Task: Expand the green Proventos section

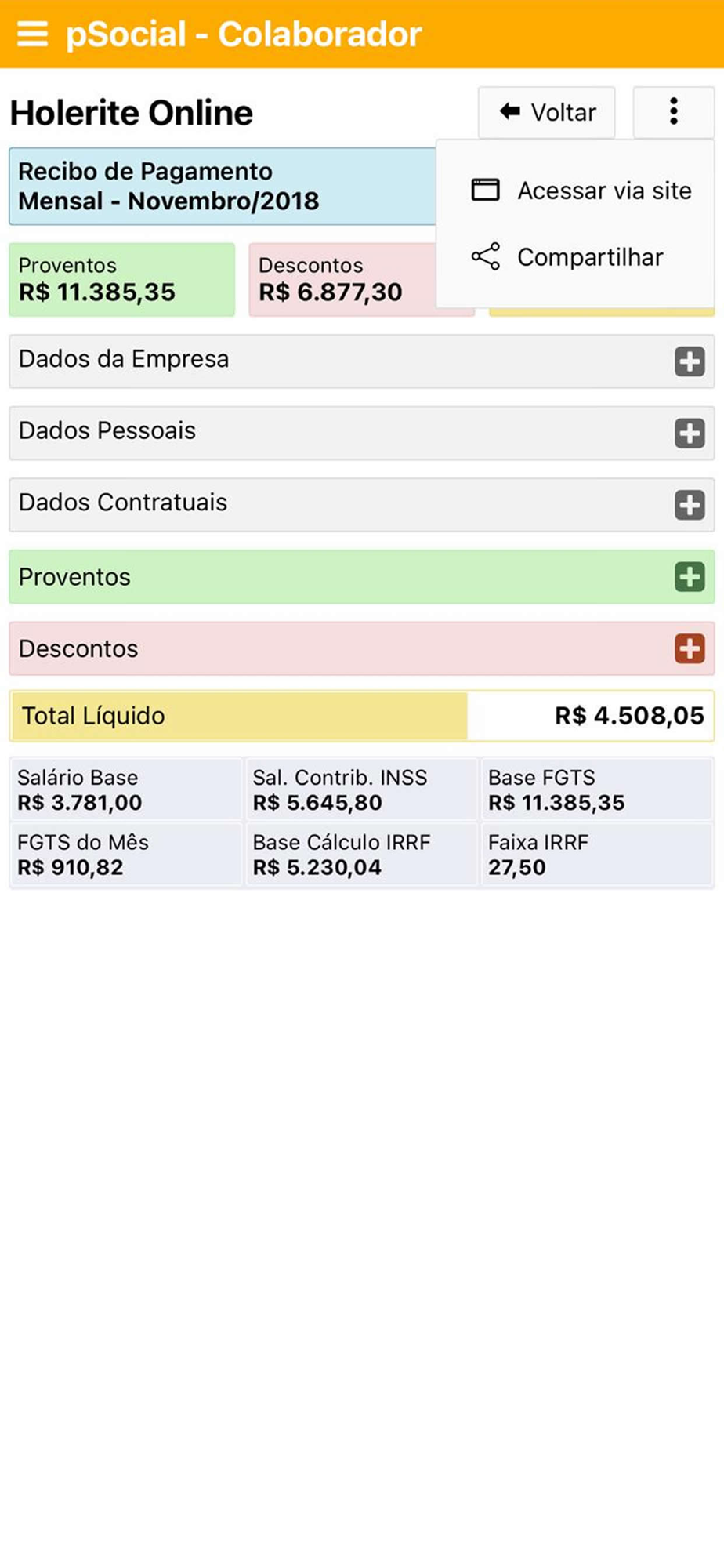Action: click(362, 577)
